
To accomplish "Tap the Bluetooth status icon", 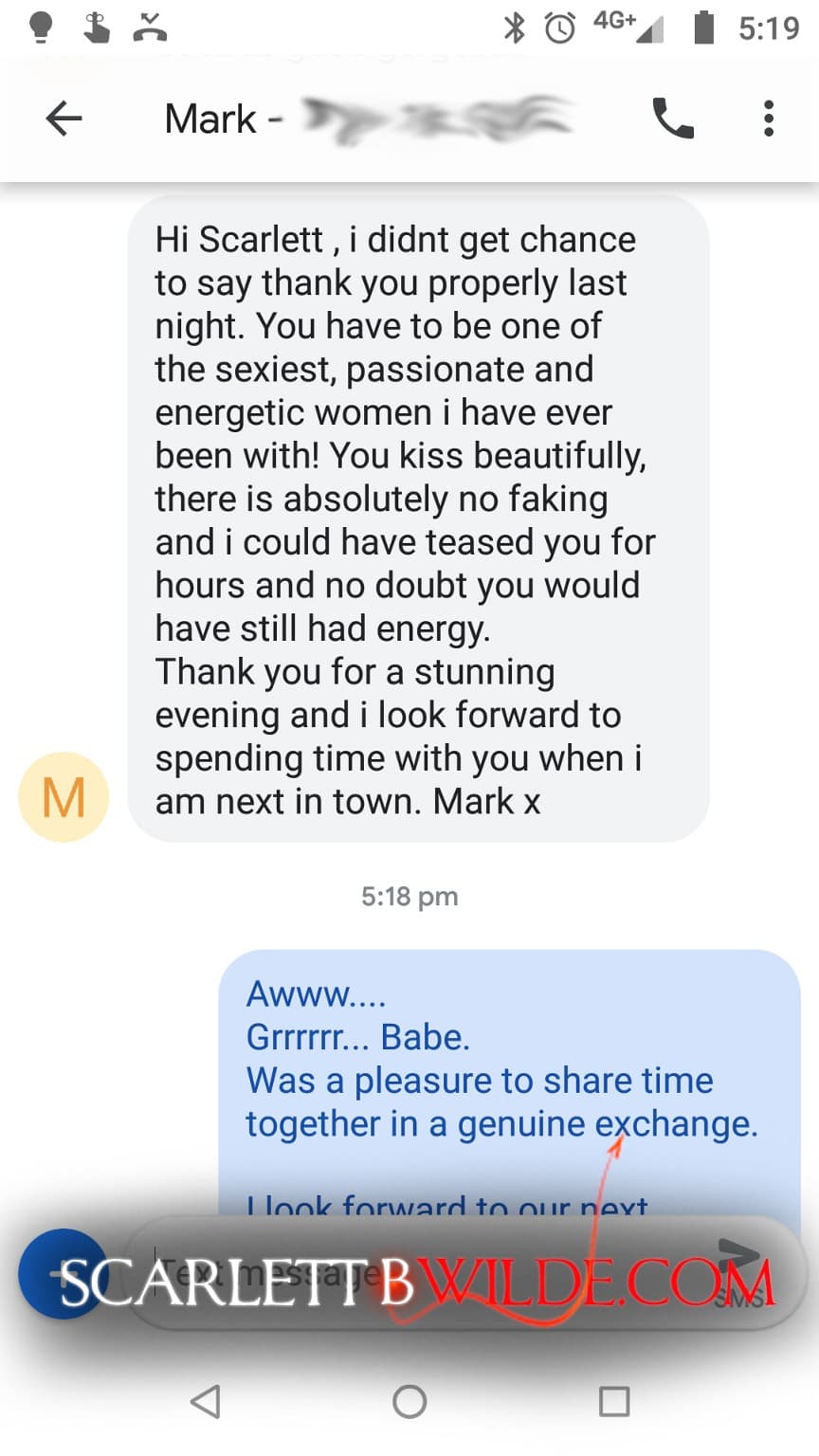I will click(x=515, y=28).
